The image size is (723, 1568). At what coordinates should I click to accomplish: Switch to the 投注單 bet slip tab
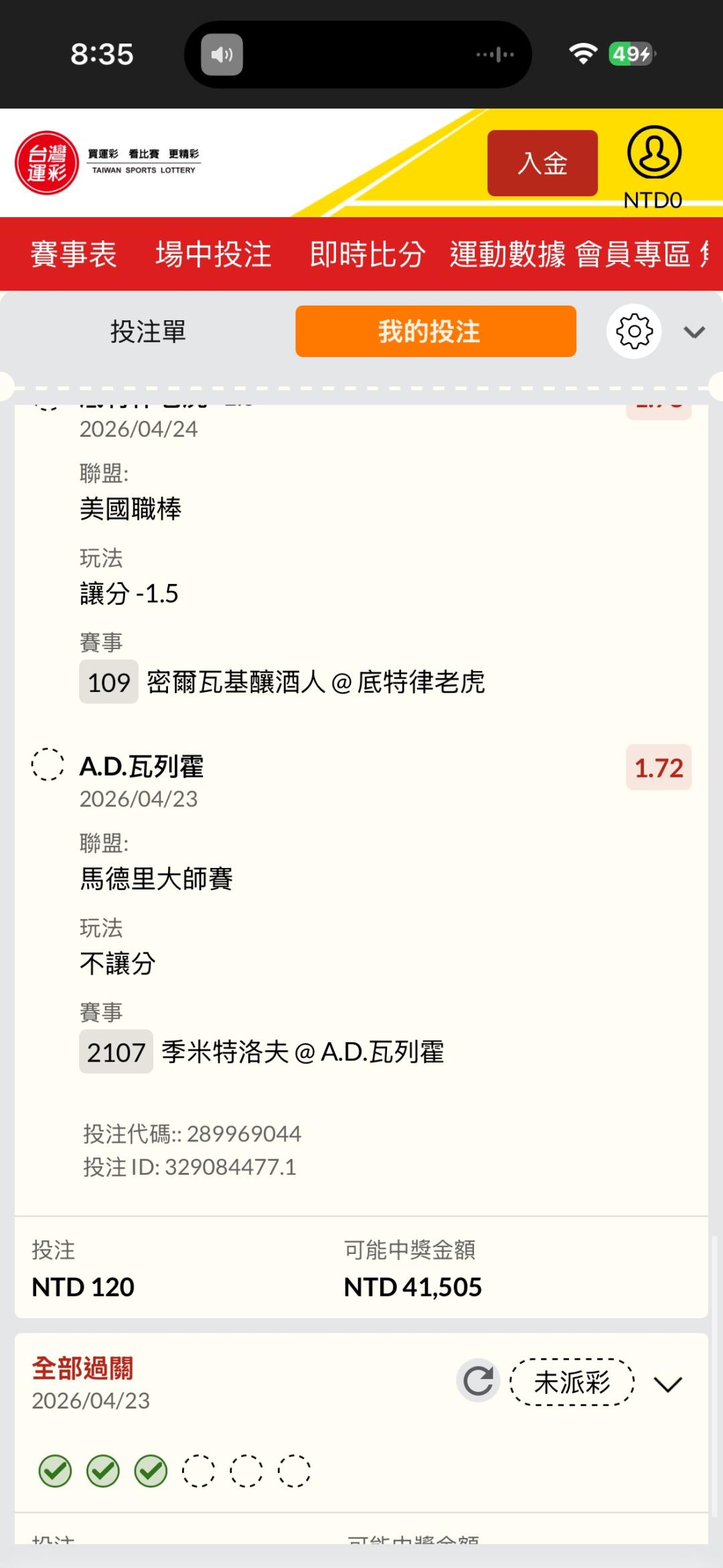pos(148,332)
